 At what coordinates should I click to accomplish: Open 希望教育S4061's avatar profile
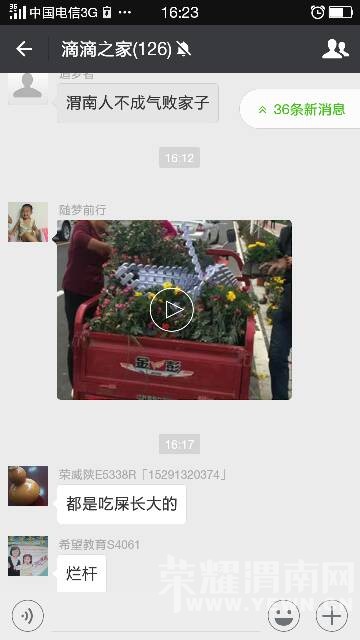click(28, 556)
